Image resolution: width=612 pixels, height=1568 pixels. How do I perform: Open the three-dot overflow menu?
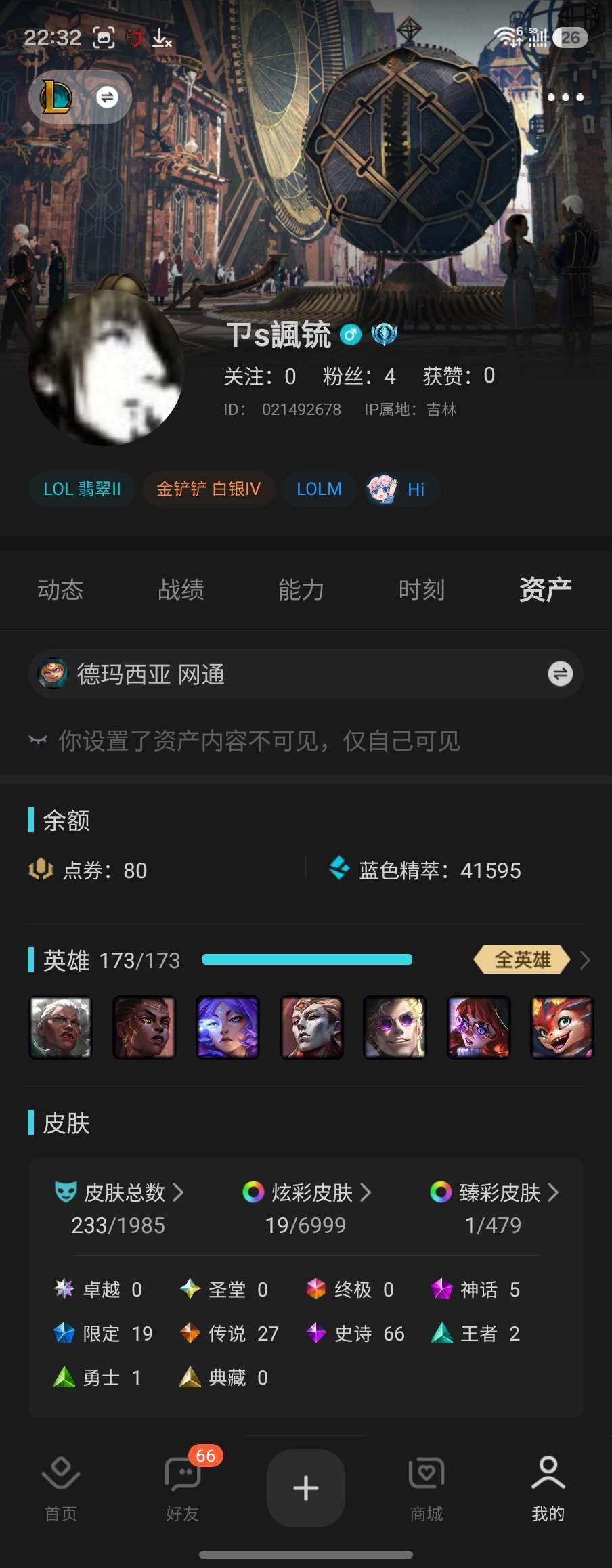coord(565,97)
